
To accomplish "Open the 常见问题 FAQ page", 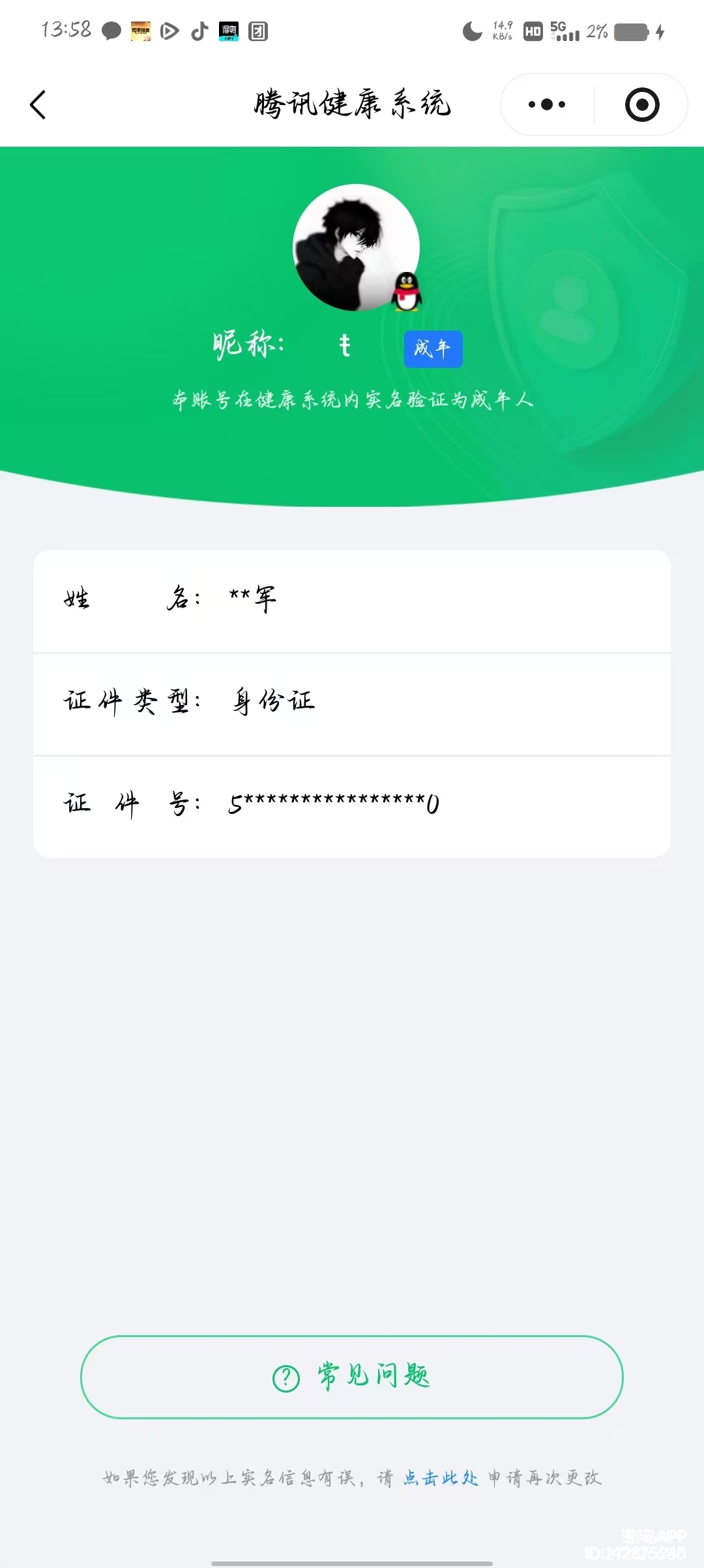I will [352, 1378].
